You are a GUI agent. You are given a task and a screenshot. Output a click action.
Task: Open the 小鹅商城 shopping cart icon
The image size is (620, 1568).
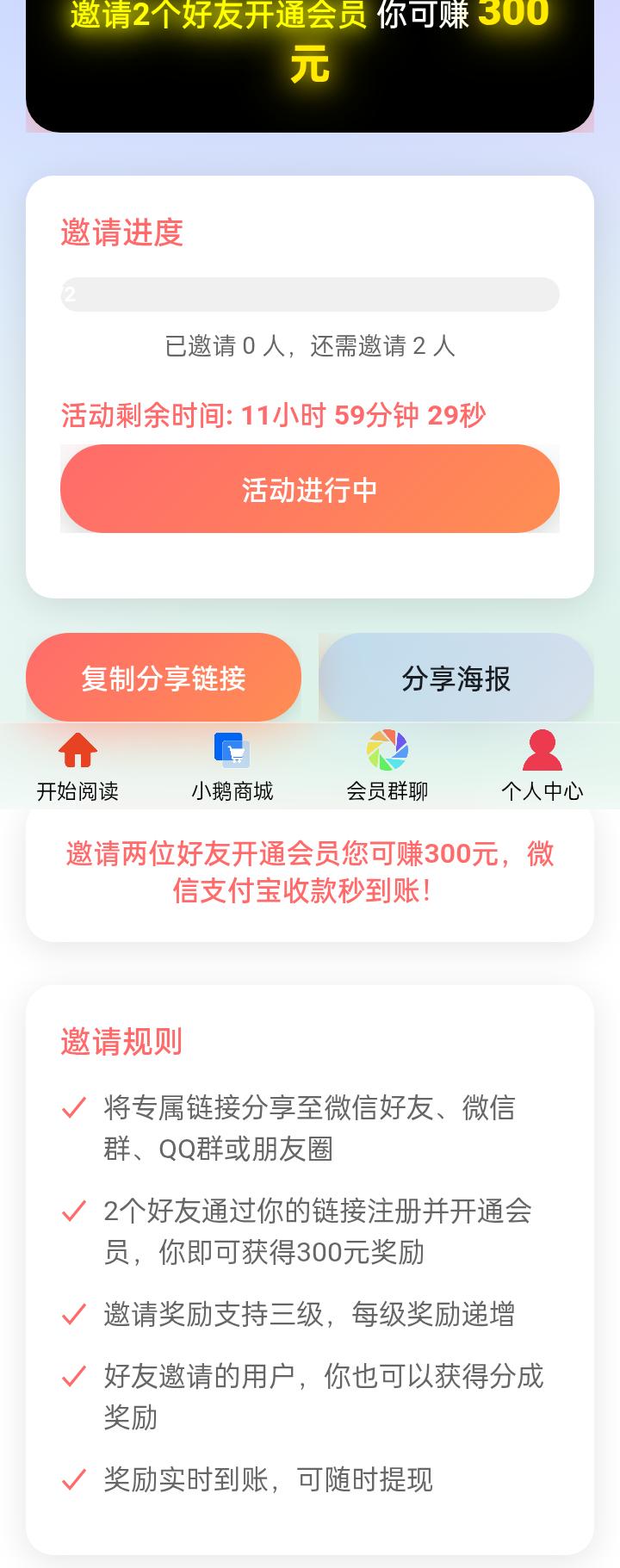(x=230, y=751)
